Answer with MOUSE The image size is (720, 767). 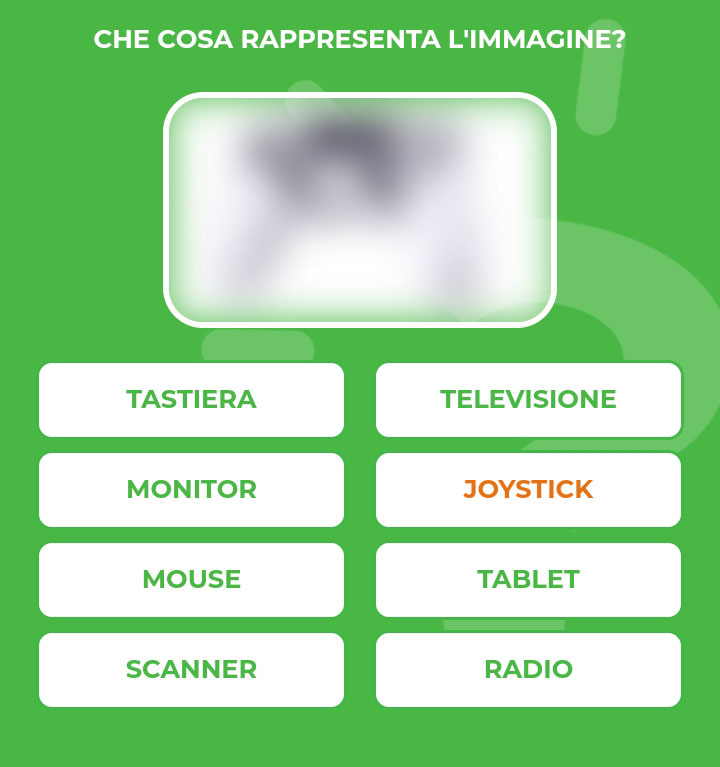pyautogui.click(x=191, y=580)
